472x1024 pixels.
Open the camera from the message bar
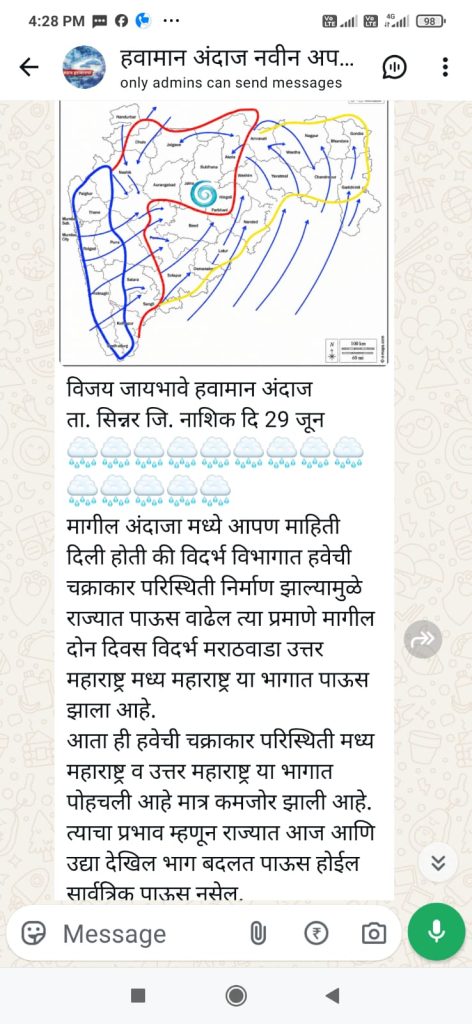point(374,934)
